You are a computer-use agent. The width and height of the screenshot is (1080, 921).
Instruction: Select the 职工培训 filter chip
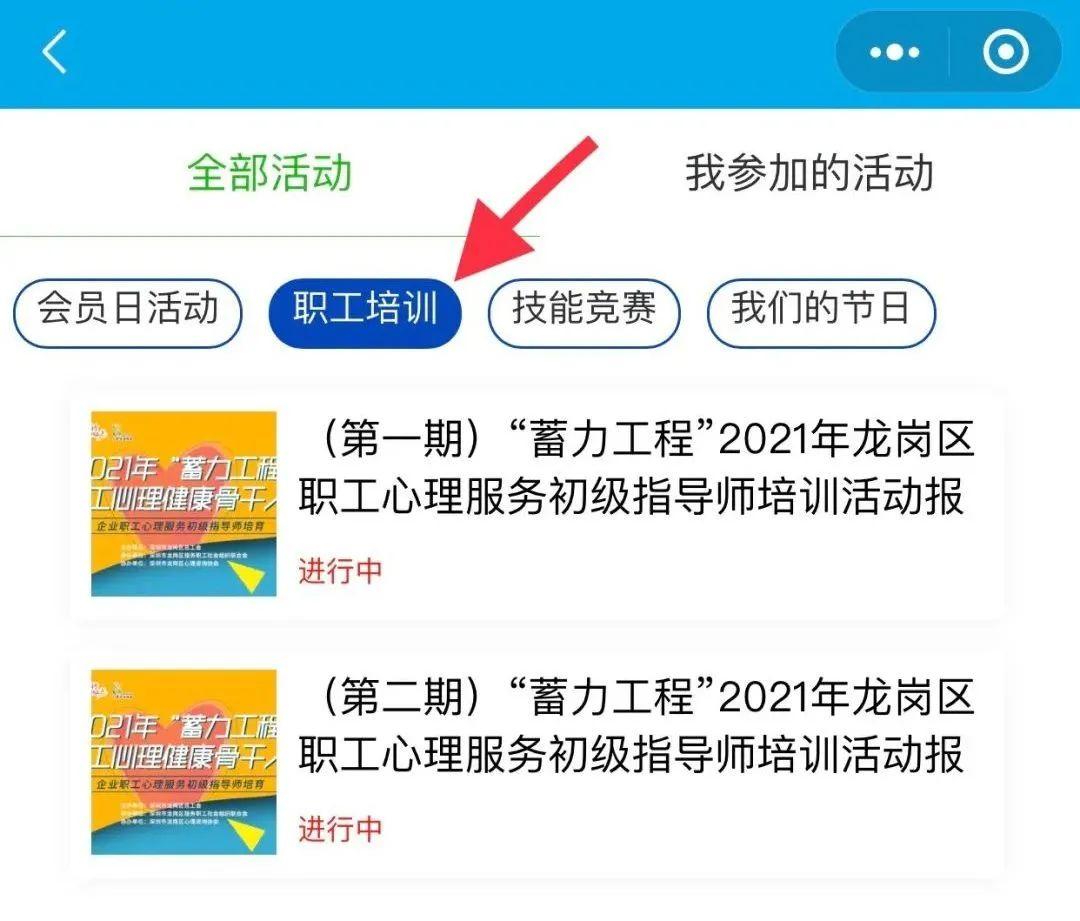click(366, 313)
